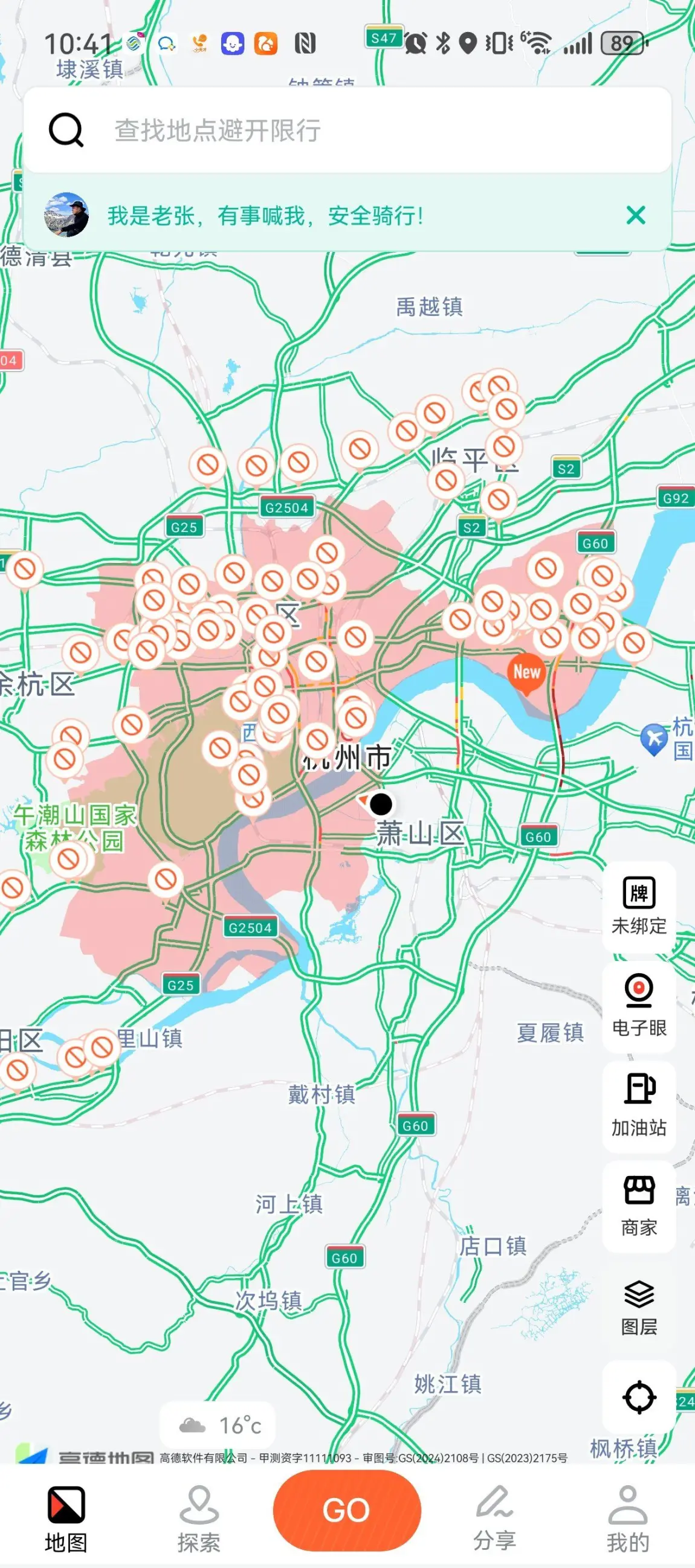The image size is (695, 1568).
Task: Open the 商家 merchants button
Action: (x=639, y=1206)
